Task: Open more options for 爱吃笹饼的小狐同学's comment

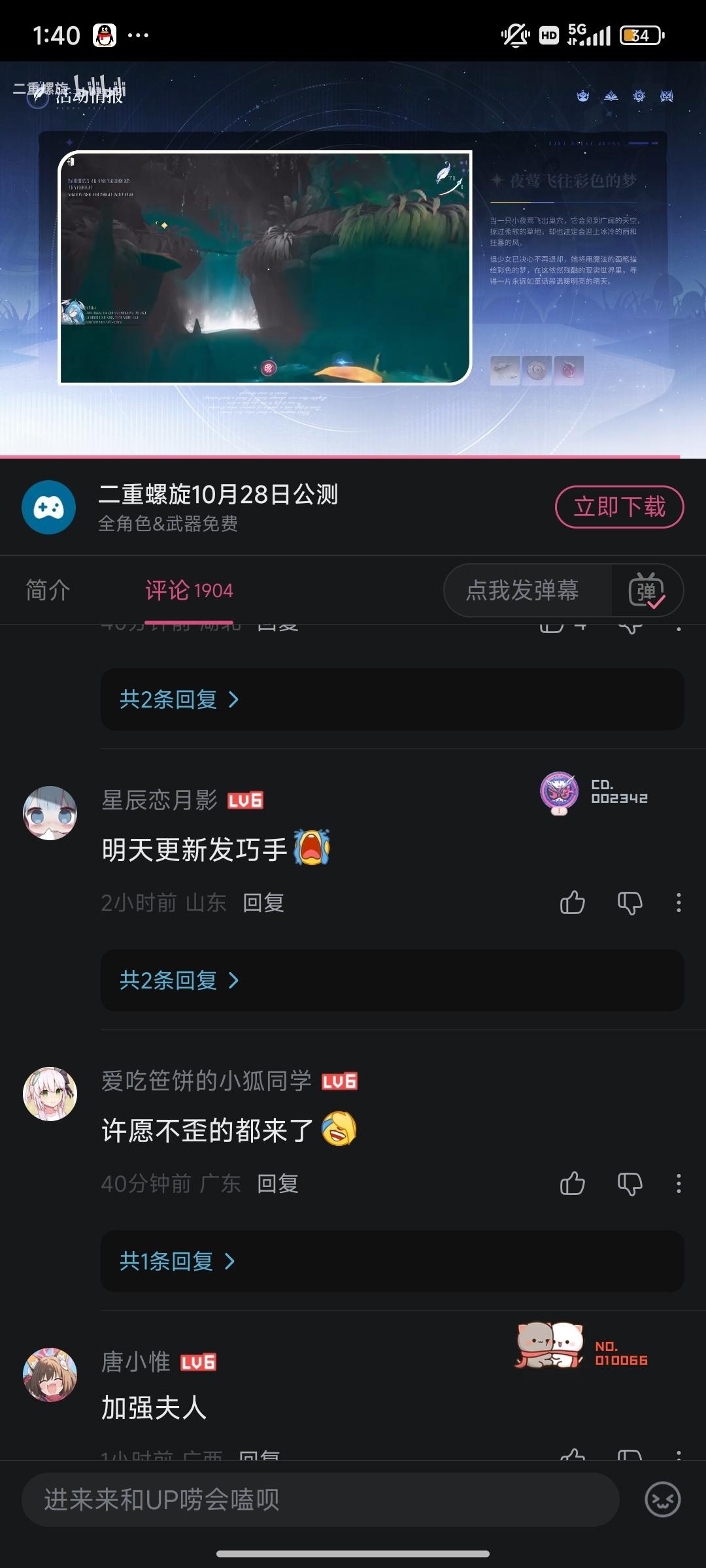Action: [679, 1184]
